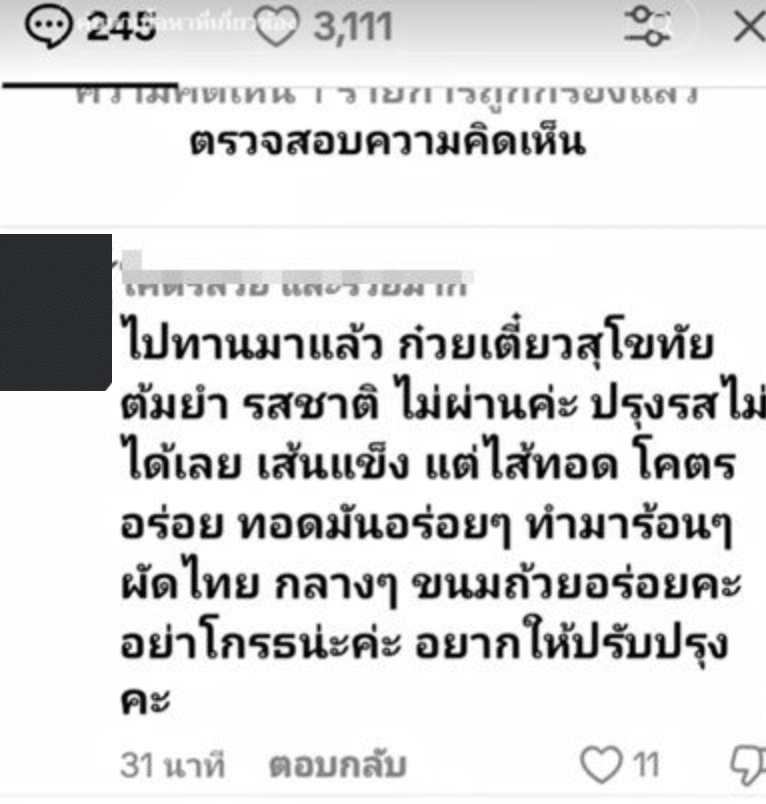766x804 pixels.
Task: Close the comments panel
Action: [x=748, y=28]
